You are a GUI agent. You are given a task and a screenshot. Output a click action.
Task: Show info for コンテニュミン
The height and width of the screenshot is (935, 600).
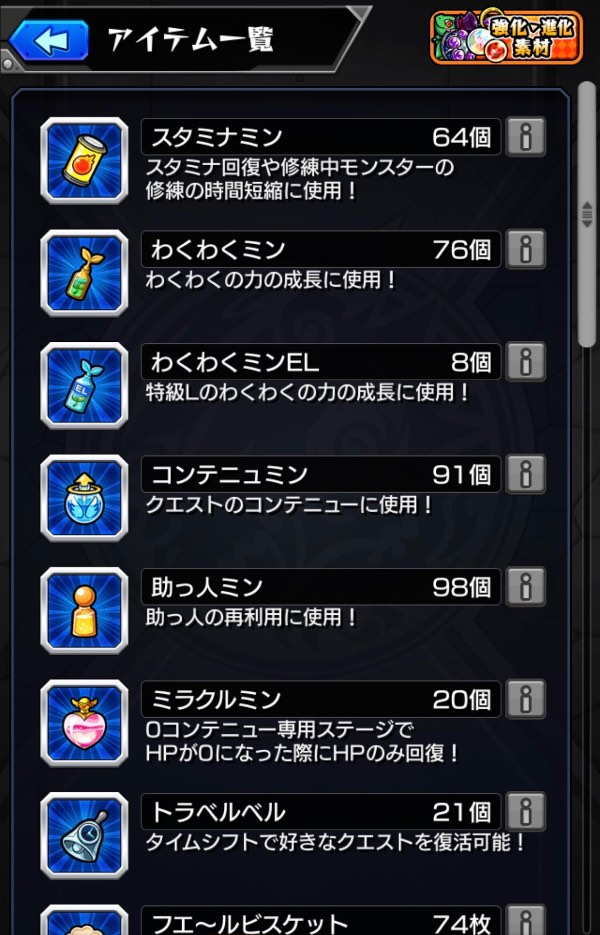526,473
